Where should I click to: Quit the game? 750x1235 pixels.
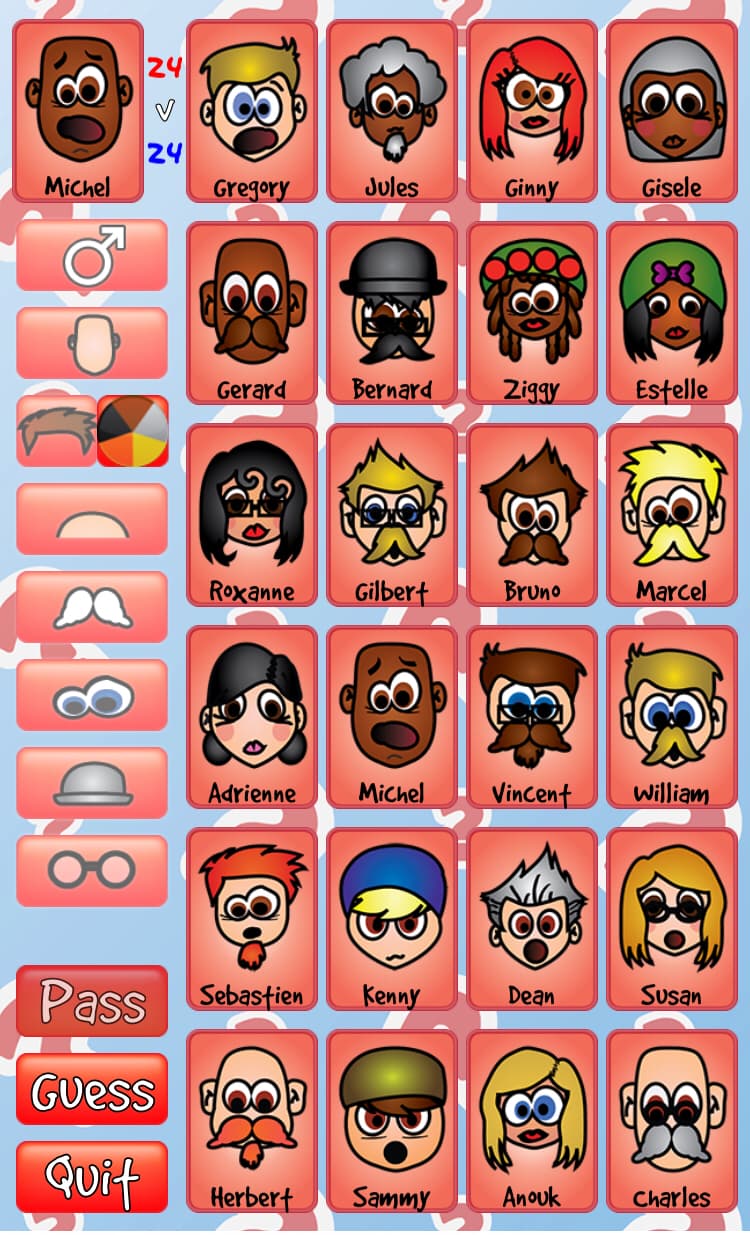[x=92, y=1177]
